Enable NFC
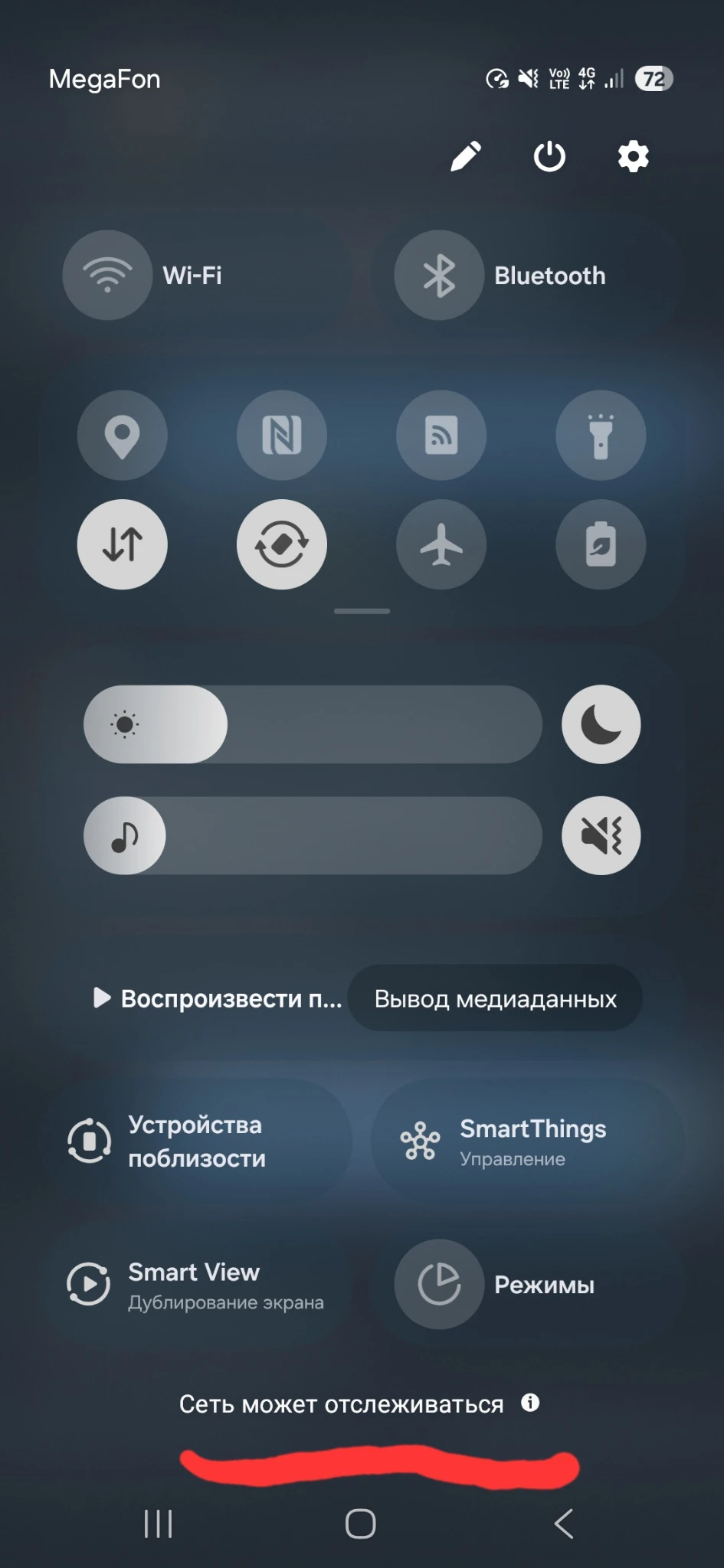 tap(282, 436)
